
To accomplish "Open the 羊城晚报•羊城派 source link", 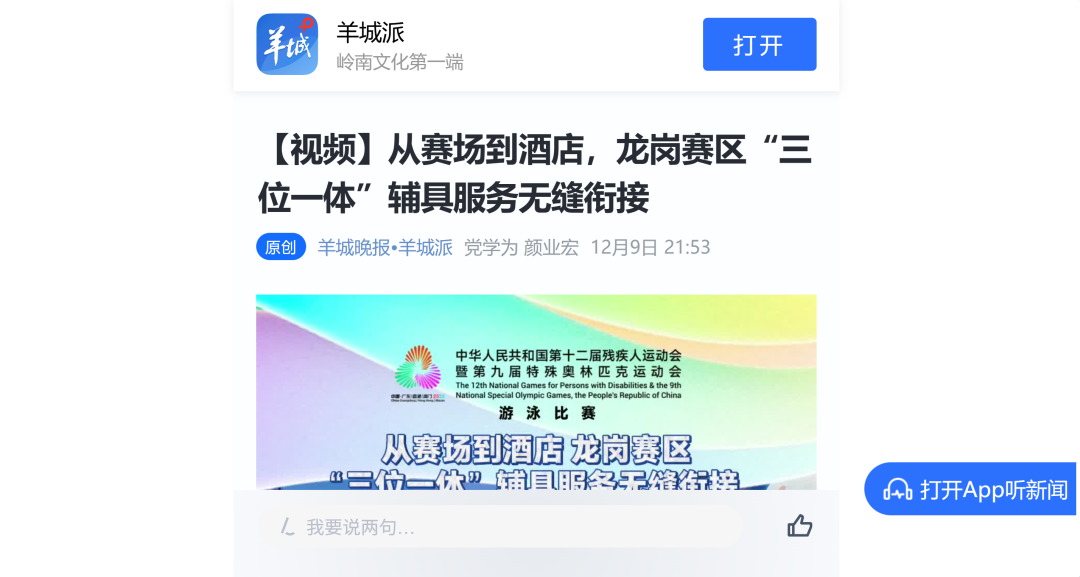I will click(385, 247).
